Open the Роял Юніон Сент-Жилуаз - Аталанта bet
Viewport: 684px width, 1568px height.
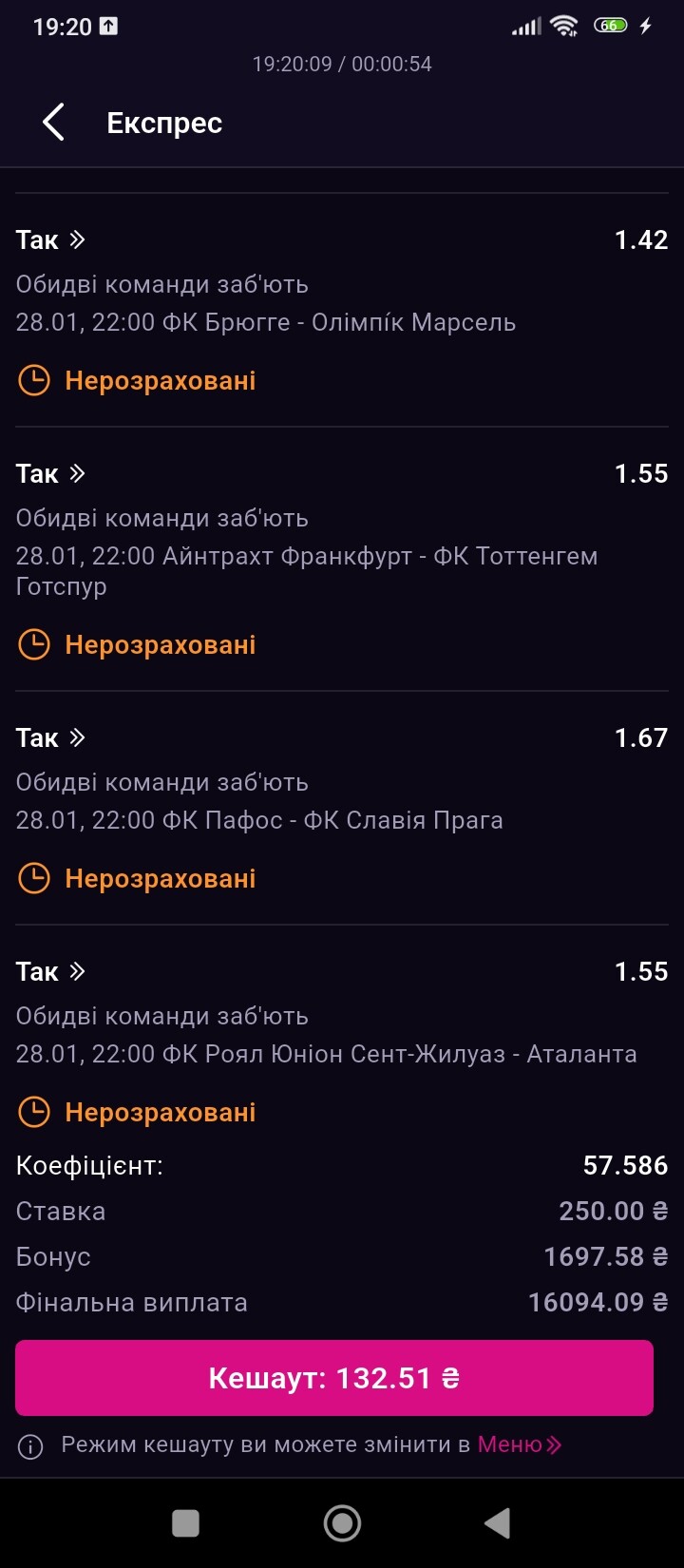pyautogui.click(x=51, y=972)
